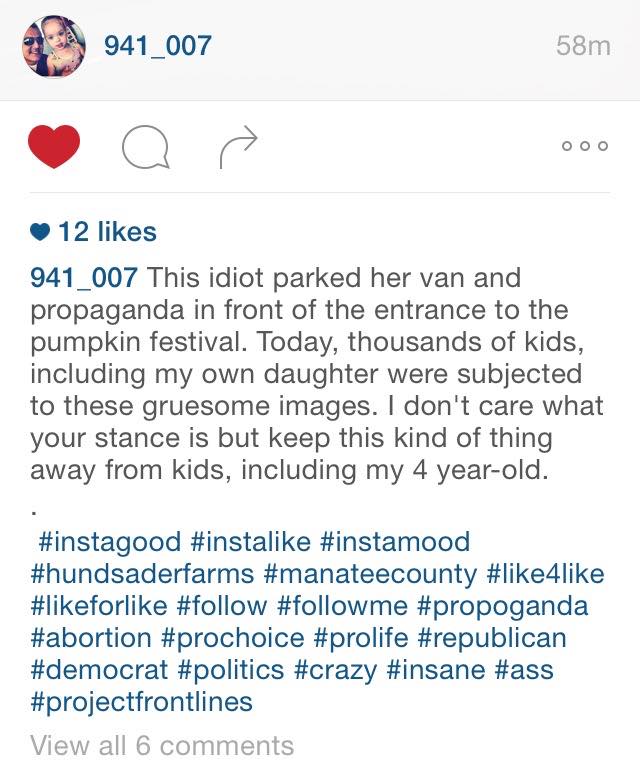This screenshot has height=762, width=640.
Task: Open the three-dot options menu
Action: [x=585, y=146]
